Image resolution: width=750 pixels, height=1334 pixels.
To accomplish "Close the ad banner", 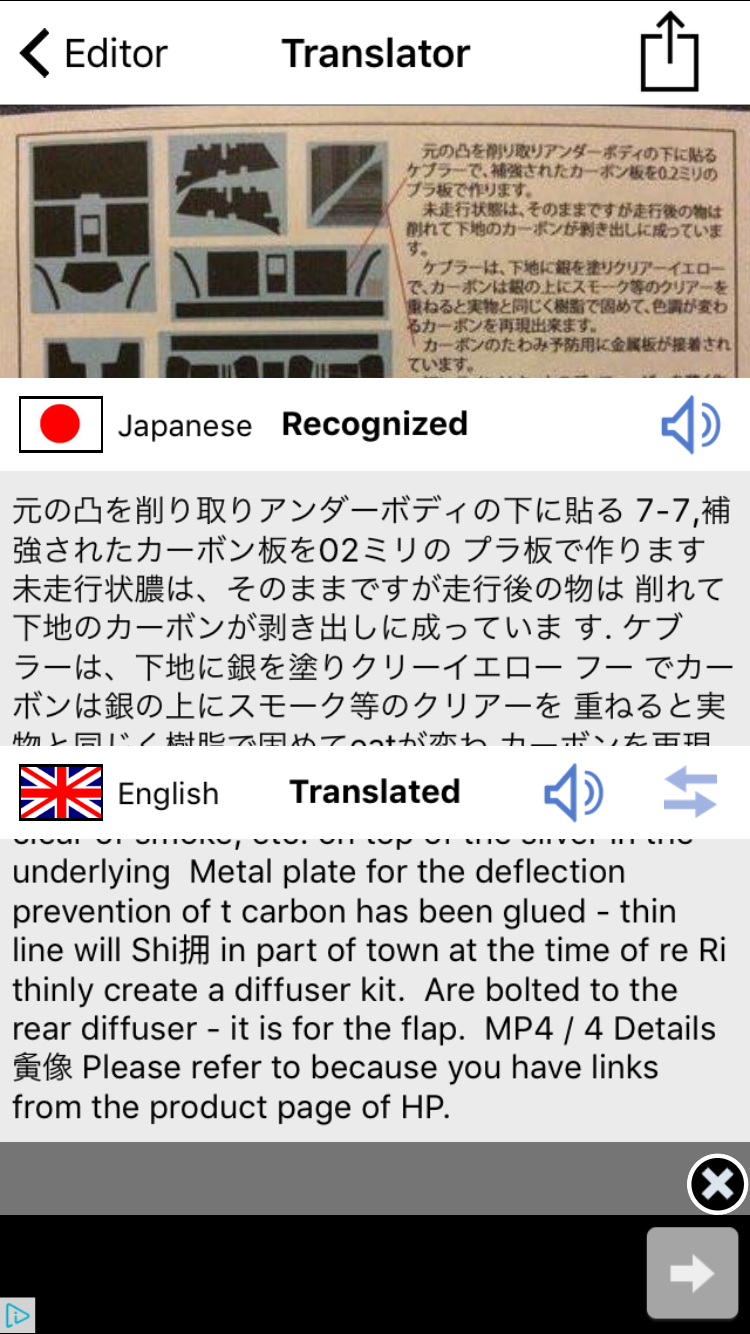I will [x=717, y=1185].
